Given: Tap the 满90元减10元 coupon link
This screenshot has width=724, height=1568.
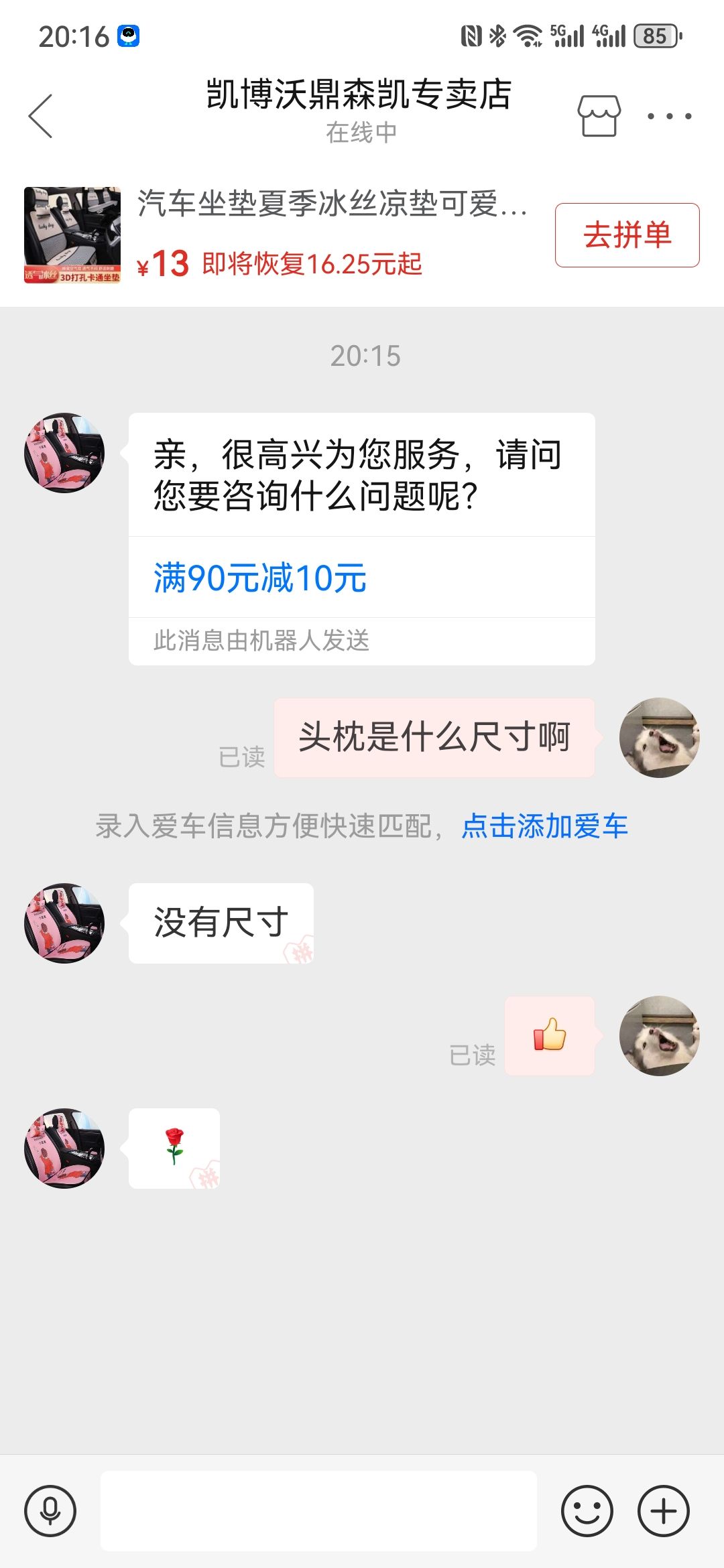Looking at the screenshot, I should coord(260,578).
